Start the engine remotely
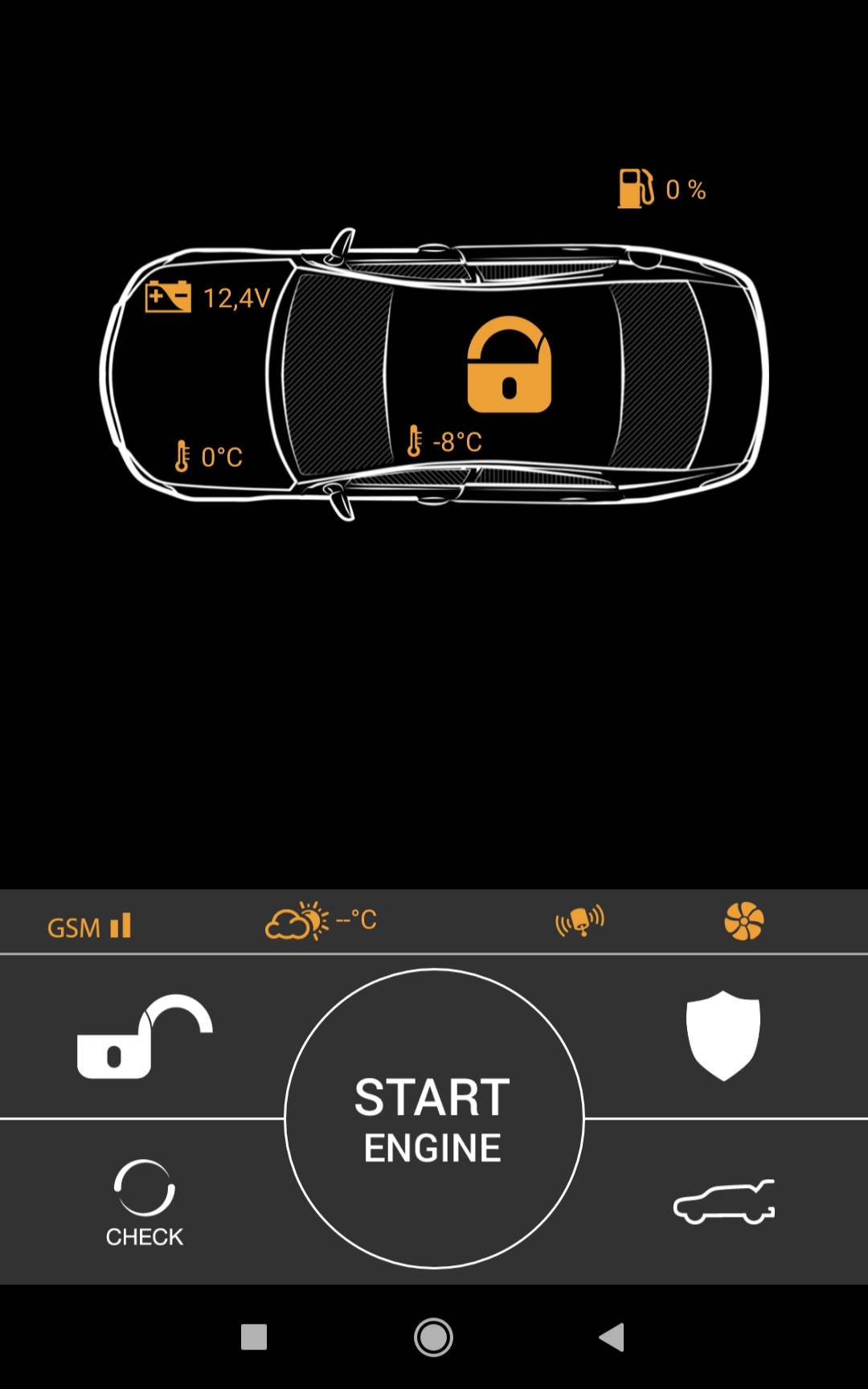Image resolution: width=868 pixels, height=1389 pixels. tap(434, 1119)
